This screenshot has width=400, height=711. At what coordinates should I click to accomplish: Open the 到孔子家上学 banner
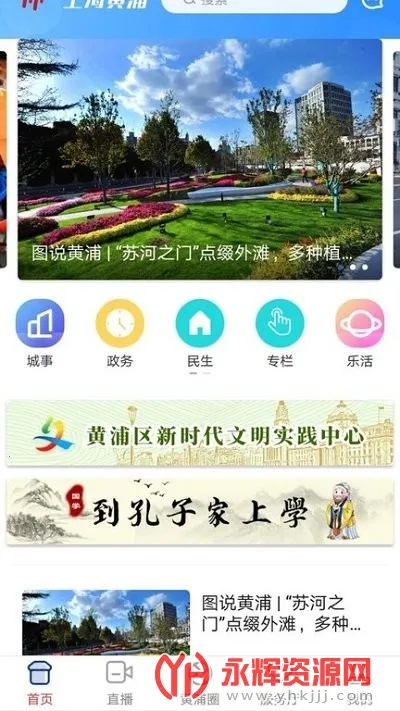[x=200, y=511]
